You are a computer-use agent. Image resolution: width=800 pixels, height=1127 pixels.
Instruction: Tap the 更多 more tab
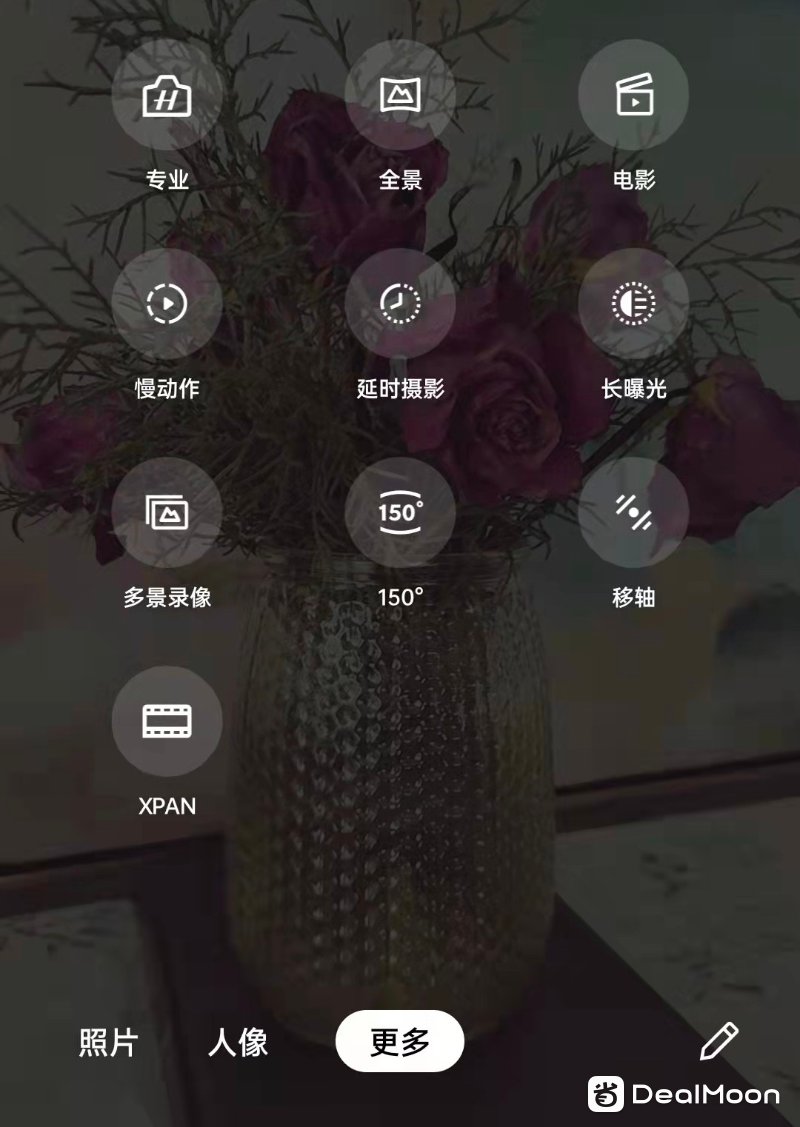(400, 1041)
